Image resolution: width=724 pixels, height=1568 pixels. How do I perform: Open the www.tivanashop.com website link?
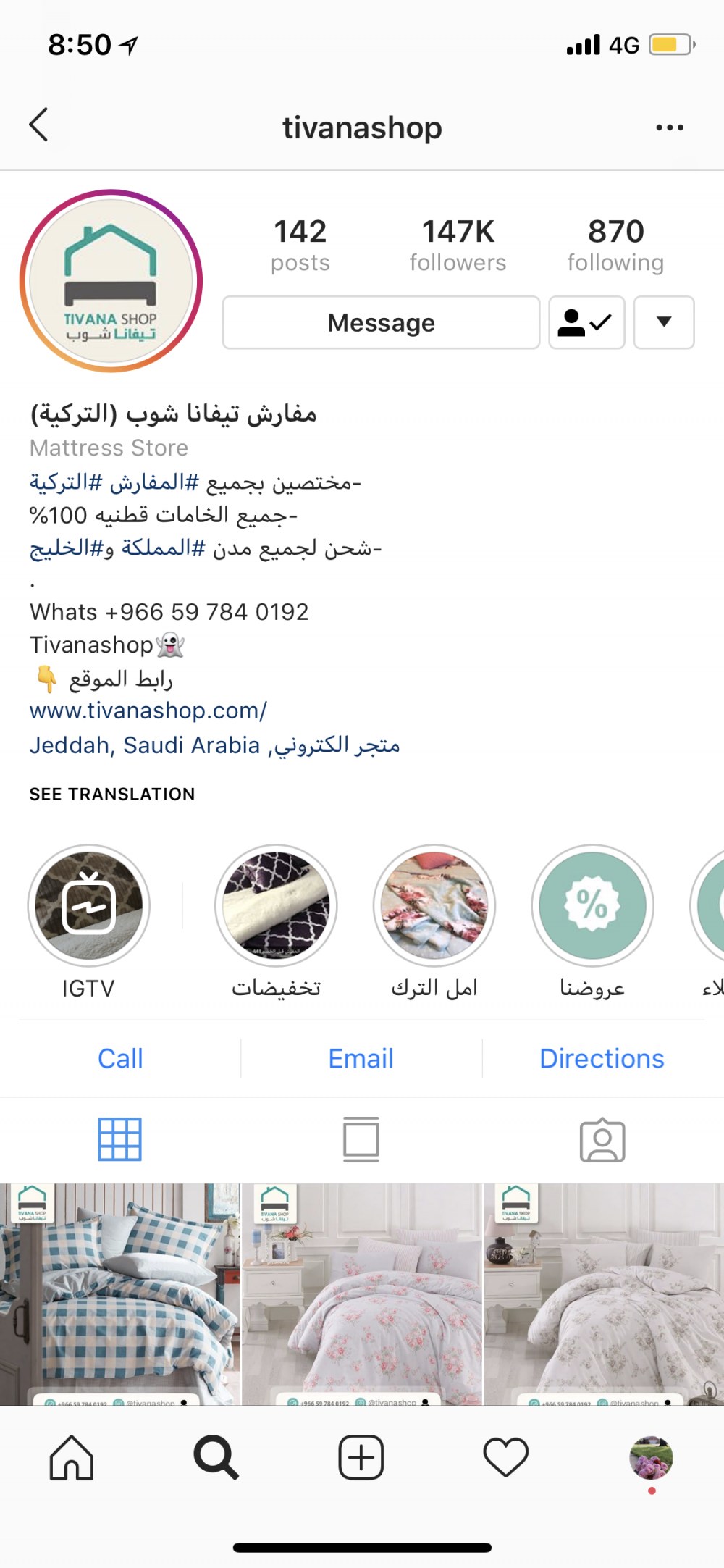pos(148,710)
